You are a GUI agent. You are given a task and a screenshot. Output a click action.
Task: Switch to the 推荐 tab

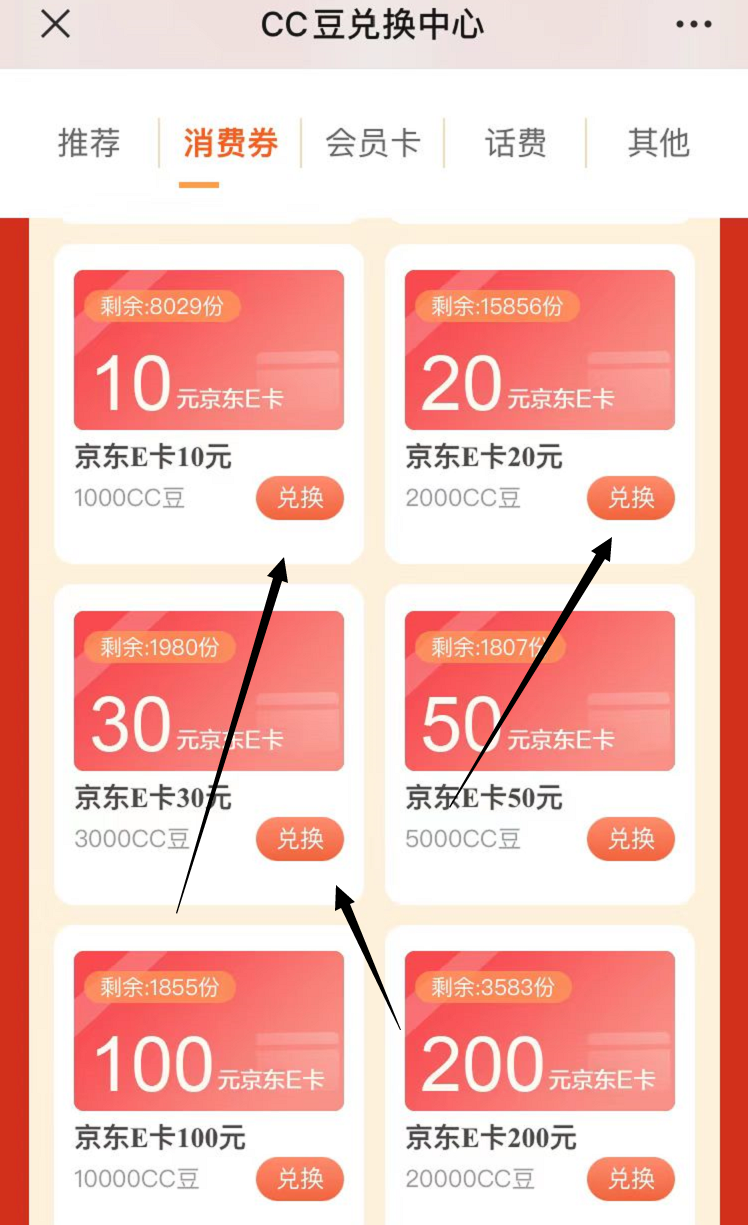pyautogui.click(x=89, y=143)
